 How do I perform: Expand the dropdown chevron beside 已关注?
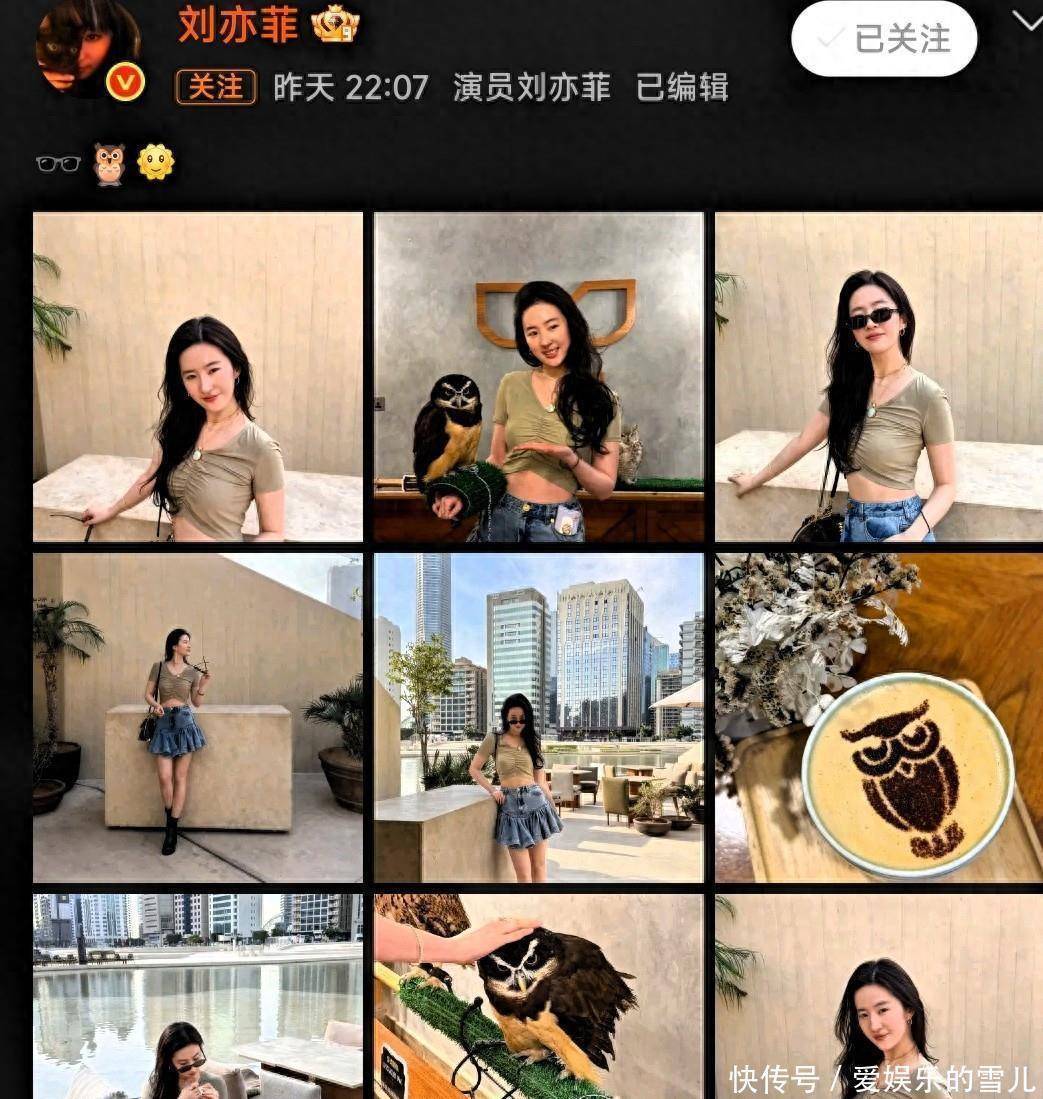1026,22
